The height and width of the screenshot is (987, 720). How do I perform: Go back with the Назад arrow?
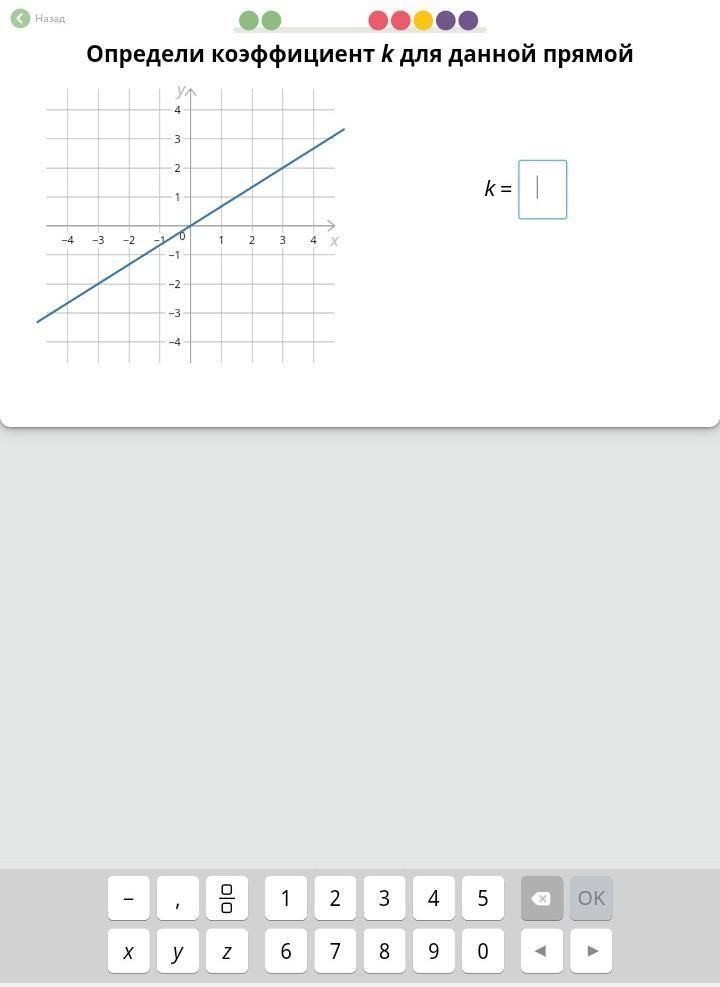(21, 18)
